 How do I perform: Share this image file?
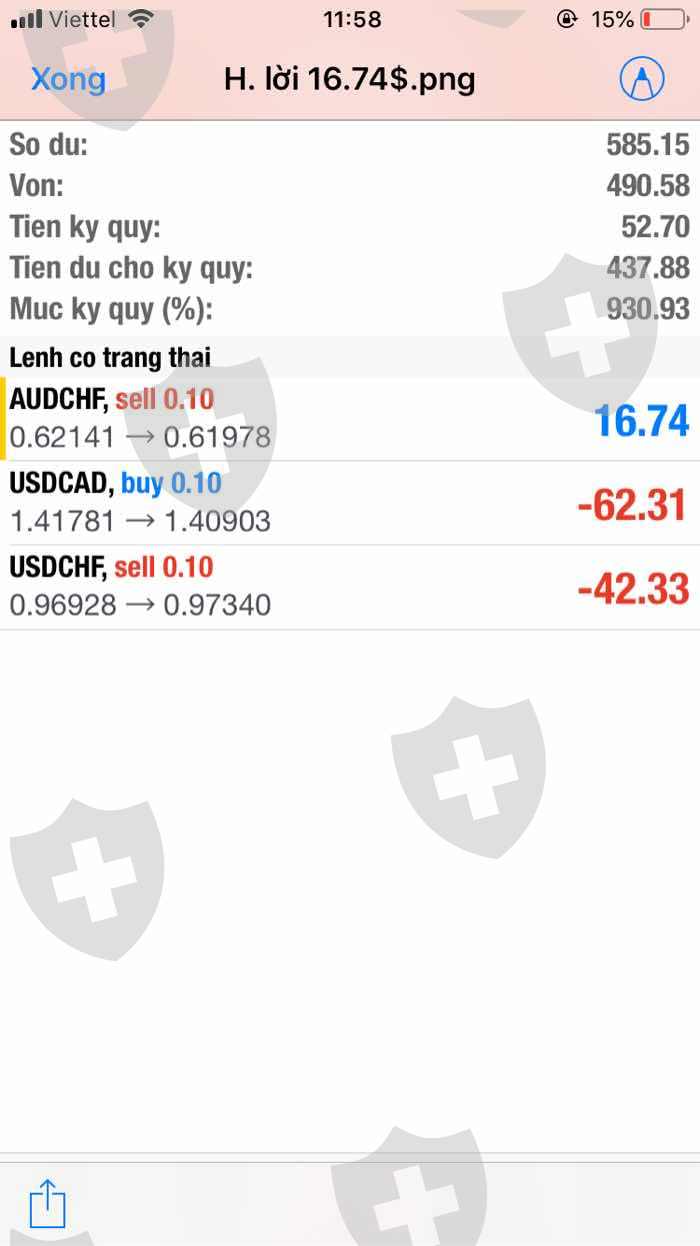47,1203
